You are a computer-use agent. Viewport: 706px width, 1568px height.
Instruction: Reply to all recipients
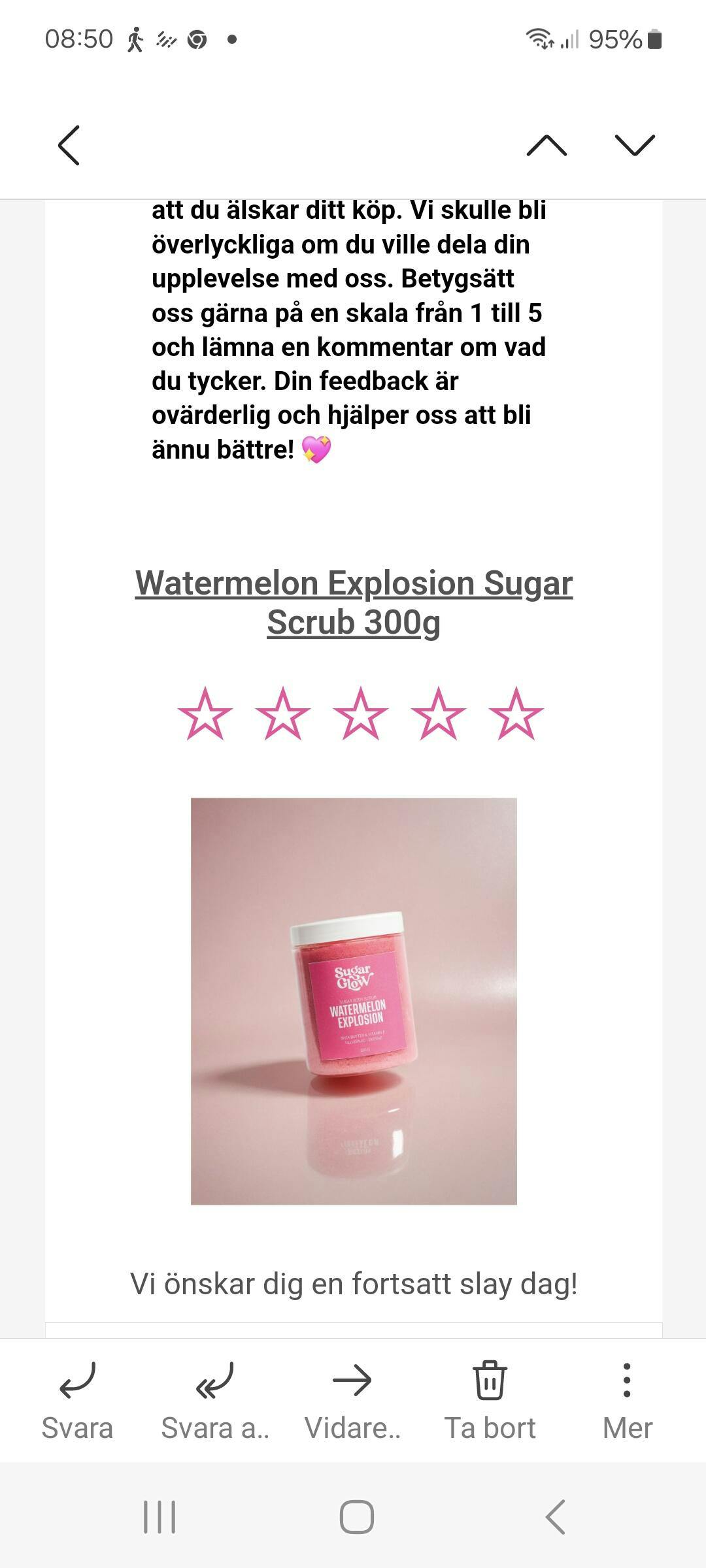(x=214, y=1401)
